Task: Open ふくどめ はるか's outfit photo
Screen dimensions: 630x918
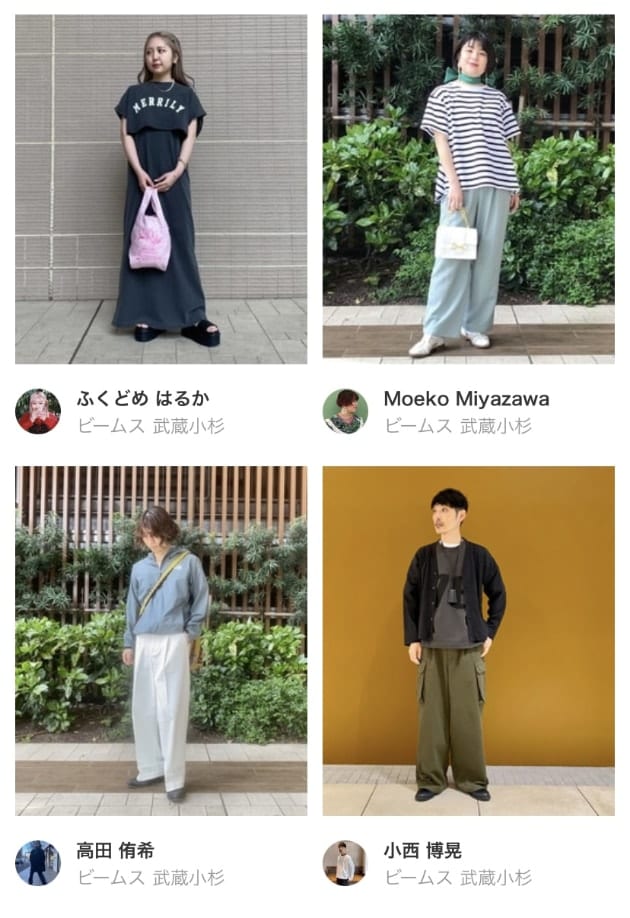Action: coord(161,189)
